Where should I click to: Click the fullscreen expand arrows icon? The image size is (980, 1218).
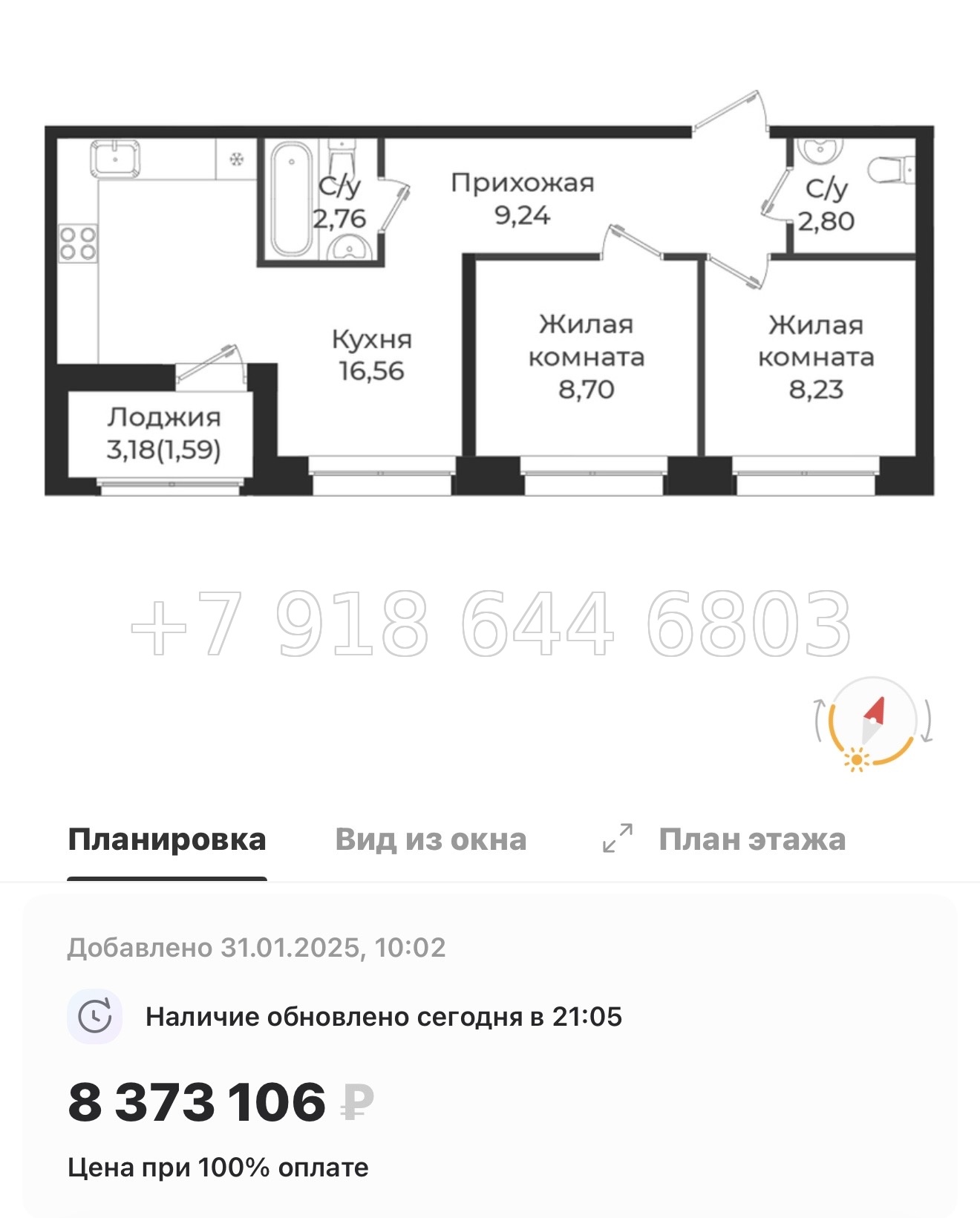(618, 839)
